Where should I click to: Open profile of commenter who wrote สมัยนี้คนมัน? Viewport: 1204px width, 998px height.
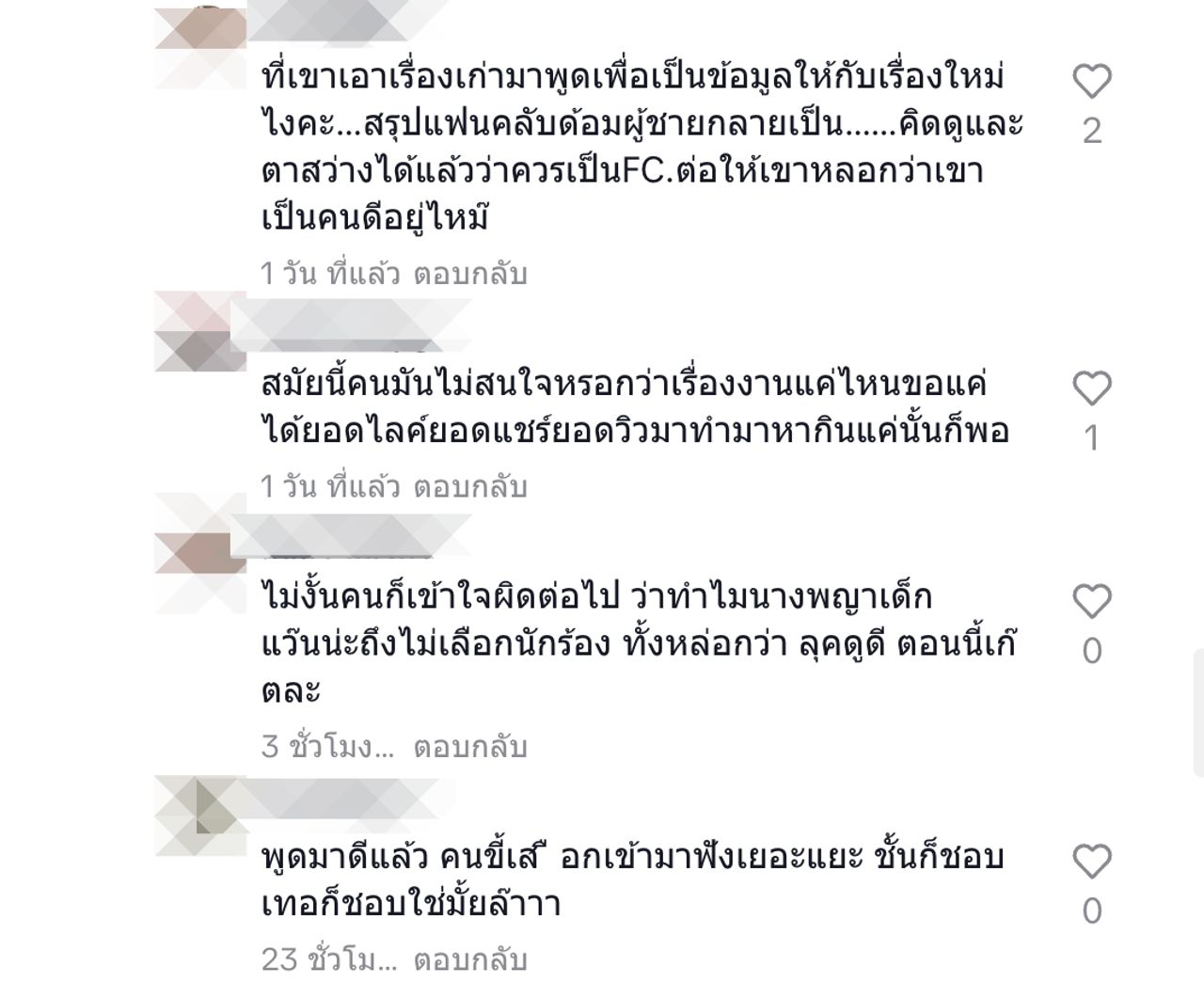point(199,334)
